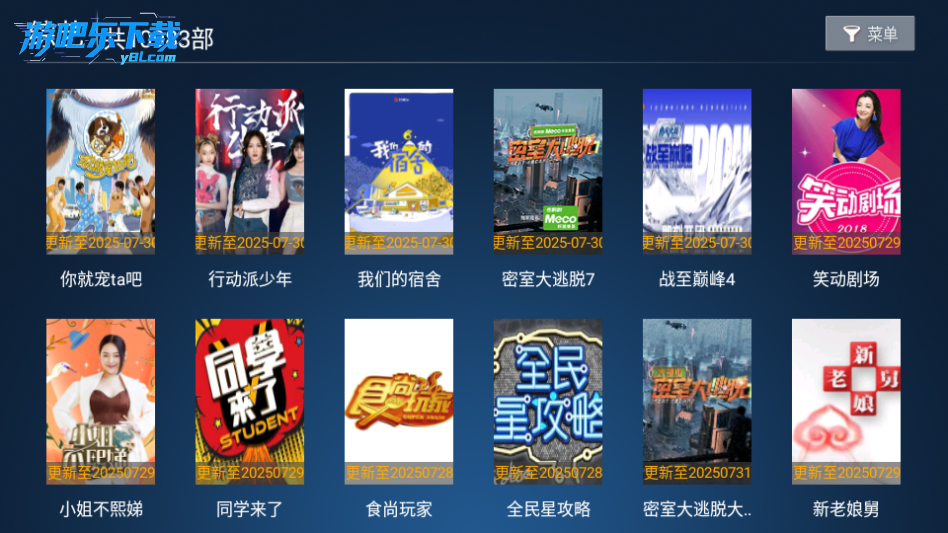Select the 行动派少年 poster

point(249,172)
